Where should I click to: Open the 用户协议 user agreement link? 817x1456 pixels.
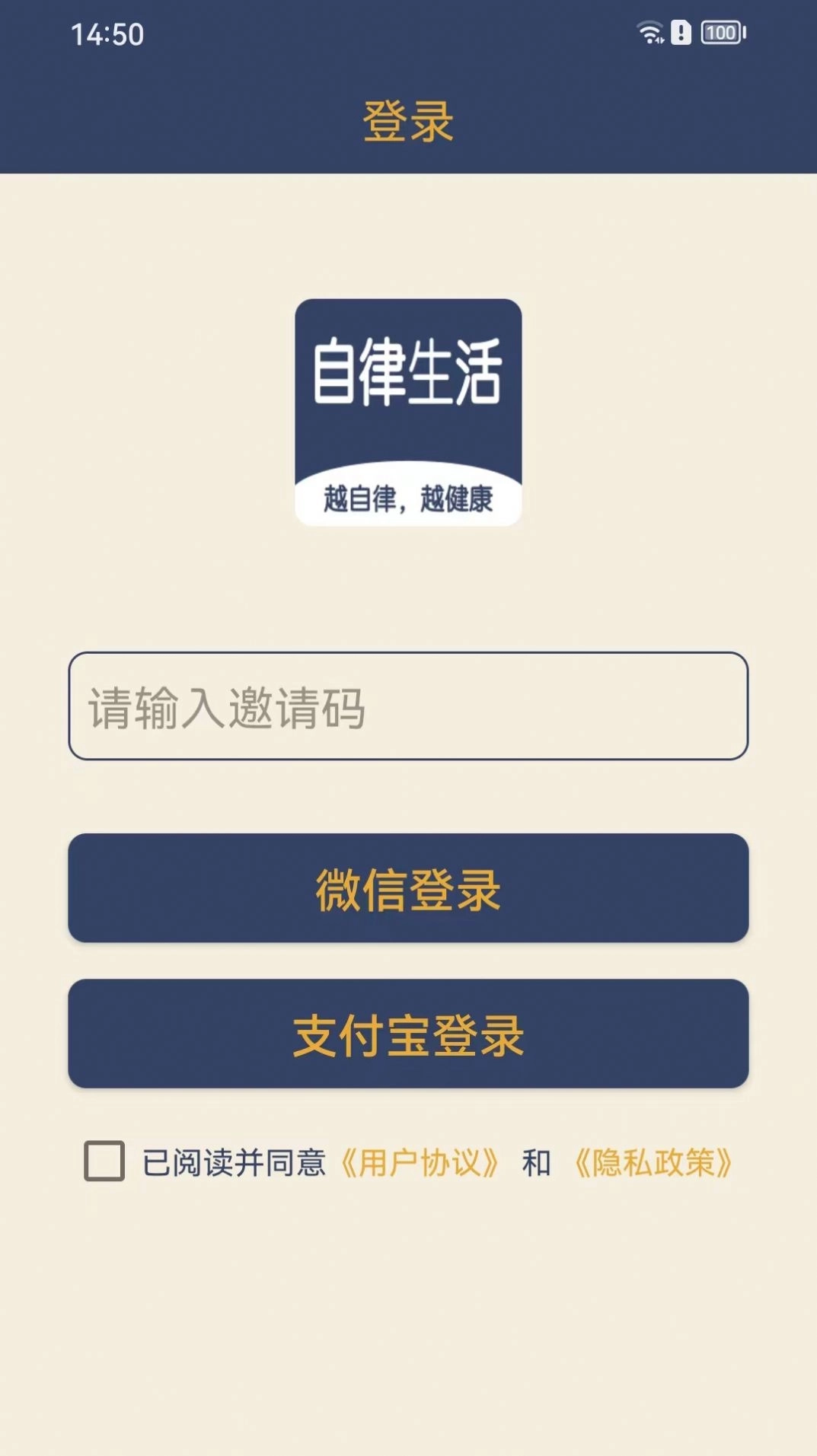418,1163
